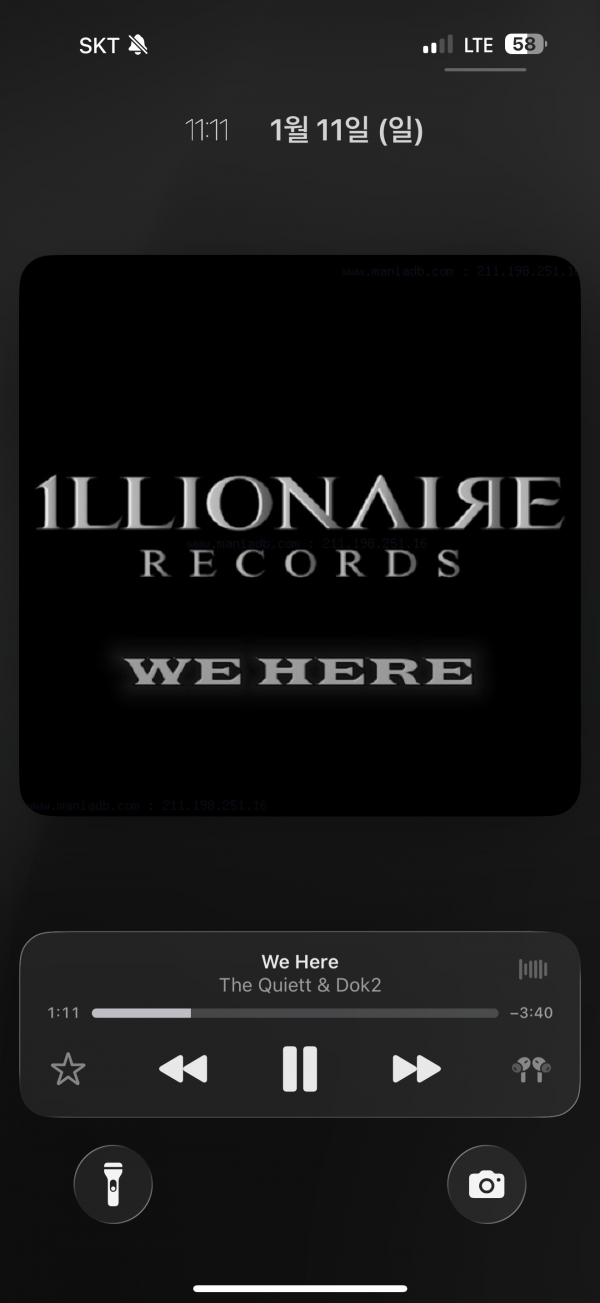This screenshot has width=600, height=1303.
Task: Skip to the next track
Action: [x=416, y=1069]
